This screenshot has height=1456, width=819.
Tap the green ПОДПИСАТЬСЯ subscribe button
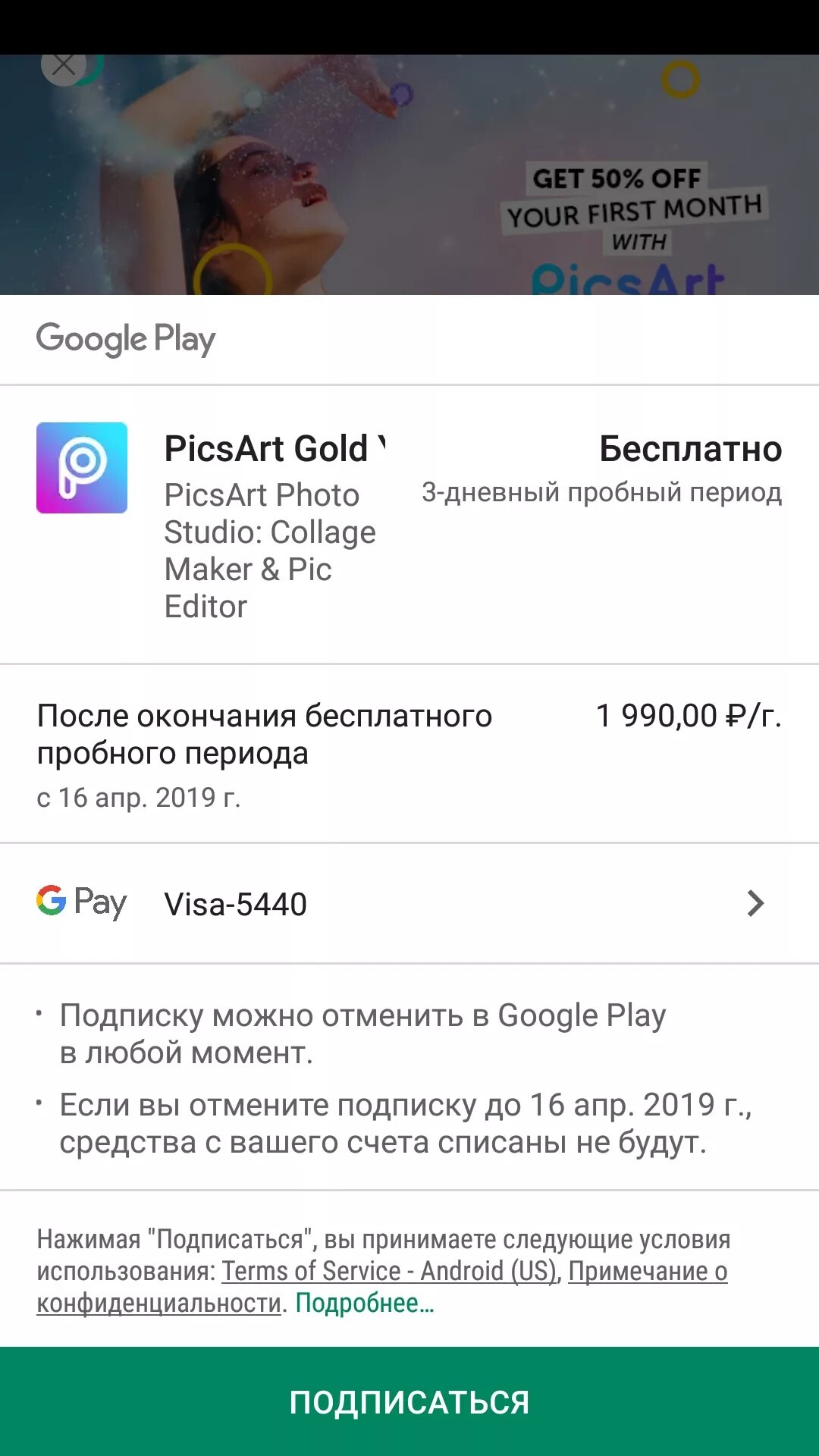(409, 1401)
